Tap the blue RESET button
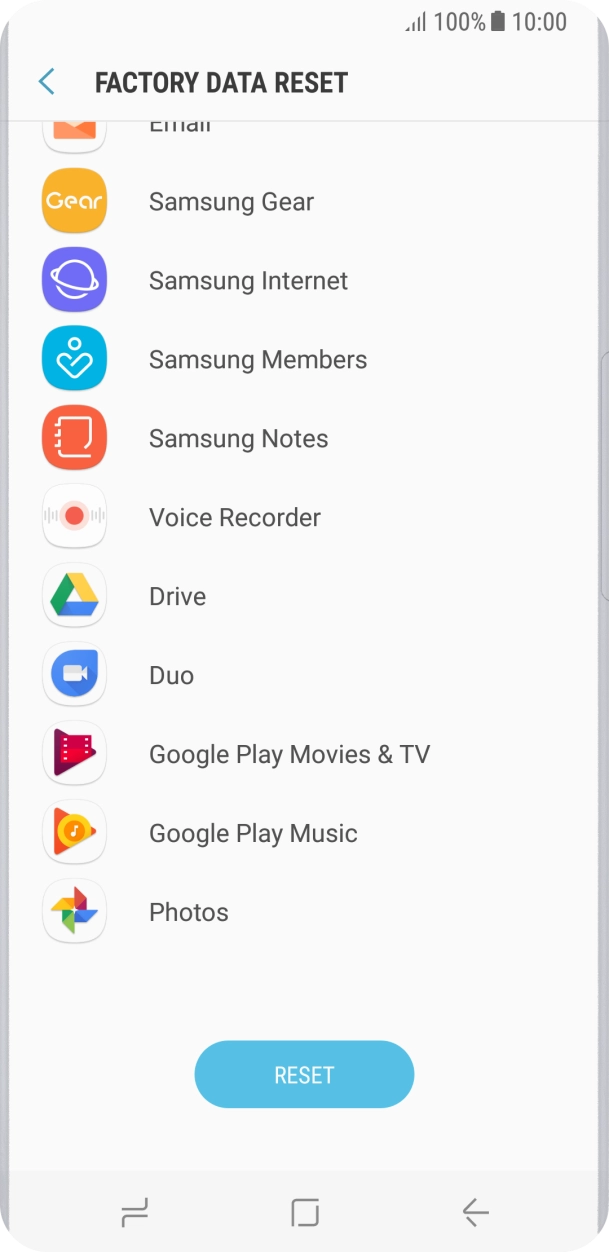Screen dimensions: 609x1252 pos(304,1075)
